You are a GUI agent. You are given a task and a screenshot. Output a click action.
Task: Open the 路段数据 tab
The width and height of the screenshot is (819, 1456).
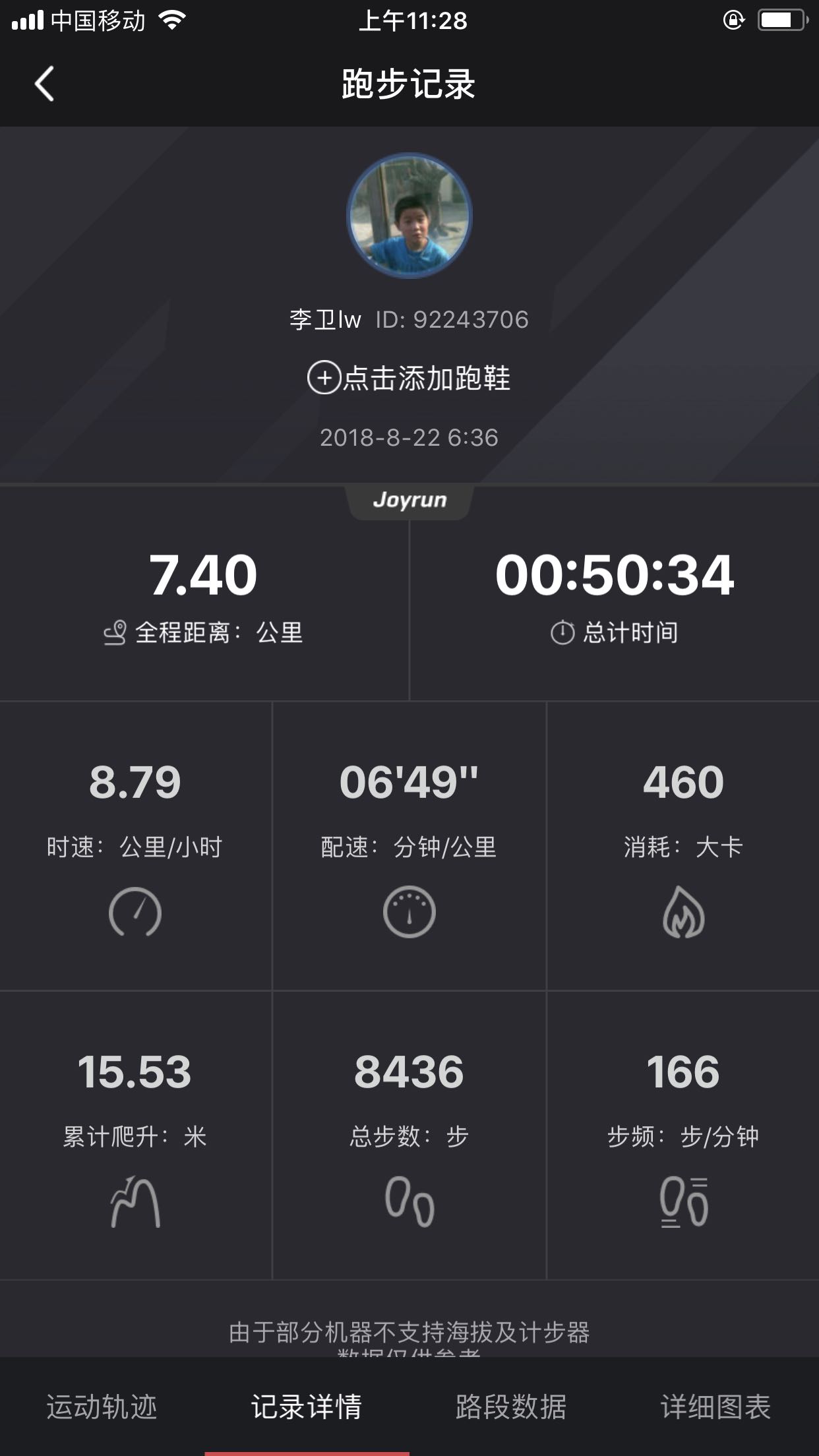point(511,1407)
